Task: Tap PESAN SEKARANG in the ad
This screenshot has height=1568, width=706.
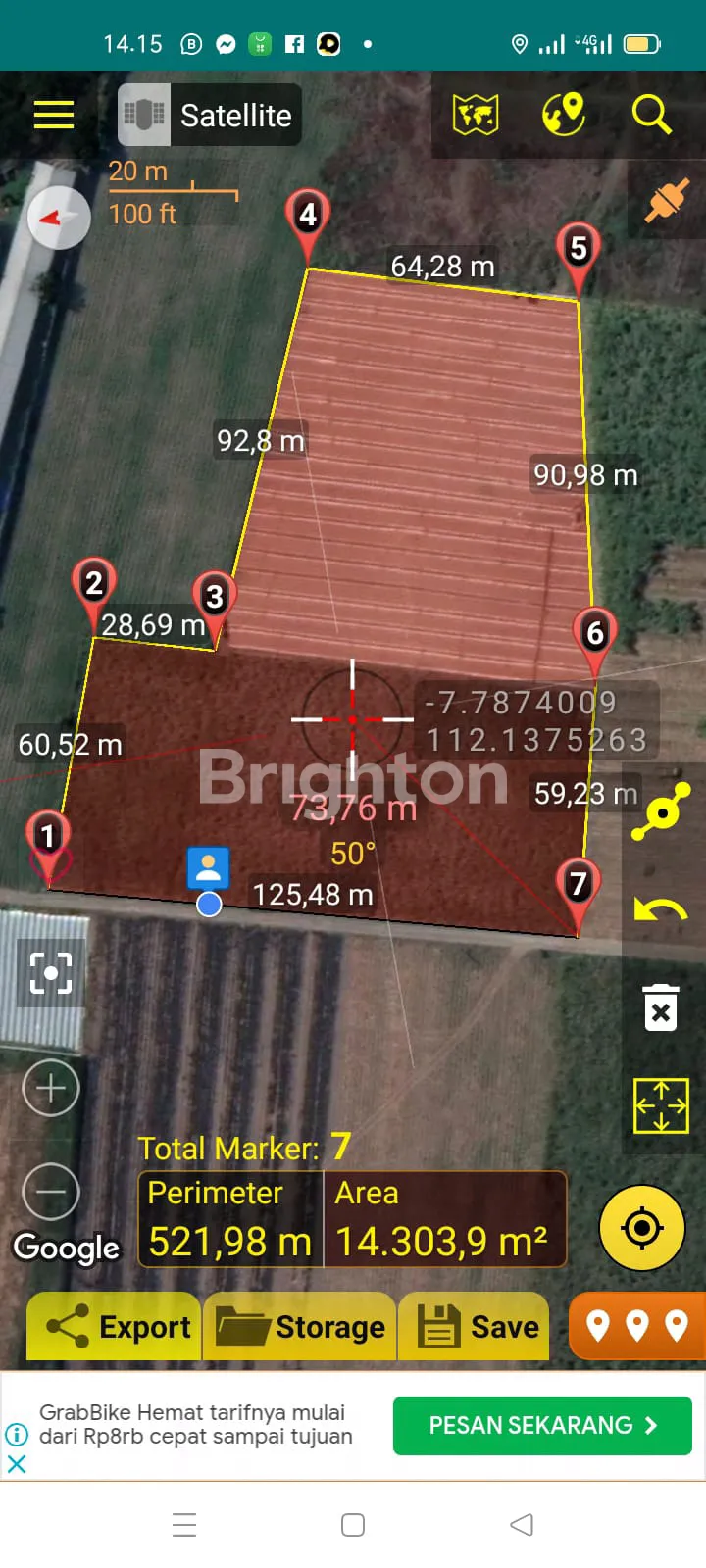Action: (x=542, y=1425)
